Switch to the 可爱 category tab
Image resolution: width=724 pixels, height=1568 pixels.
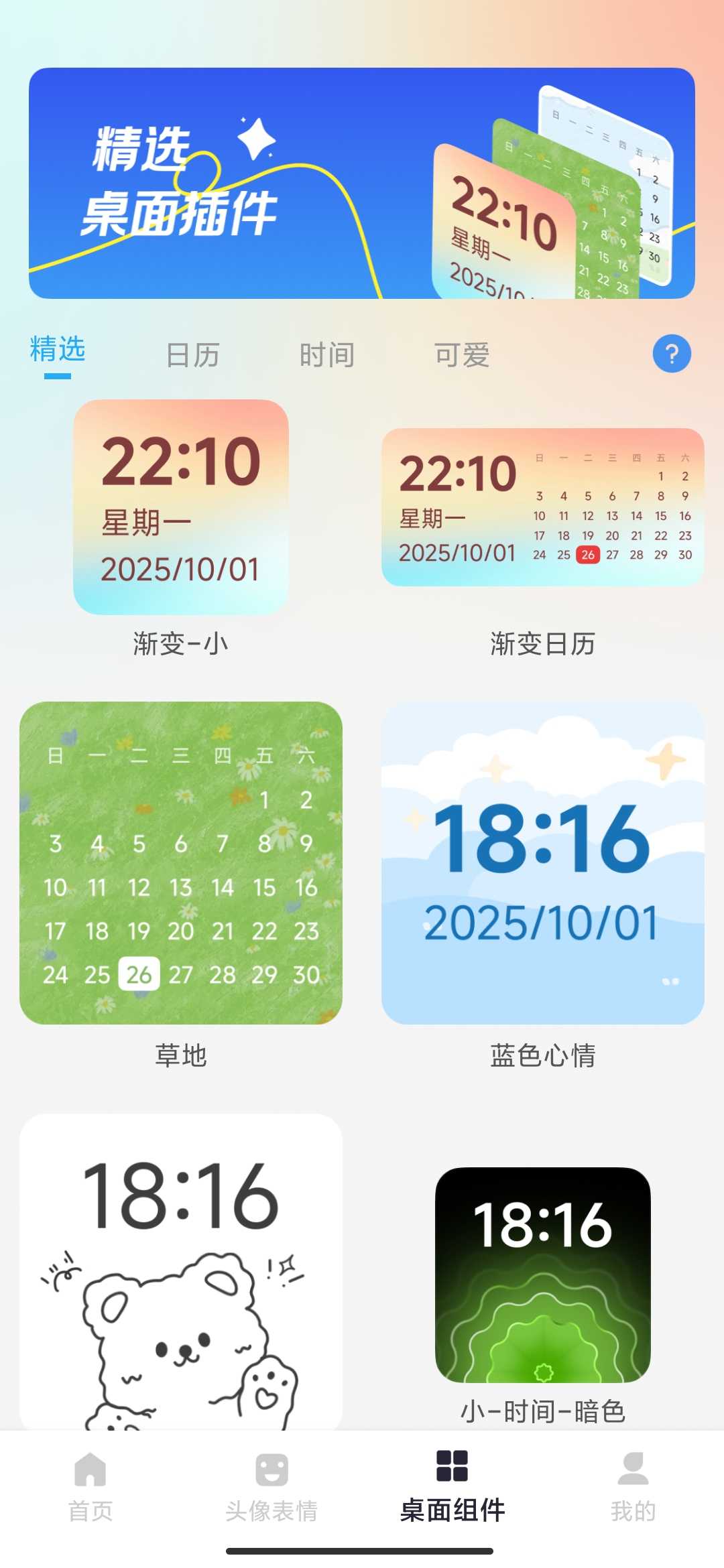462,355
